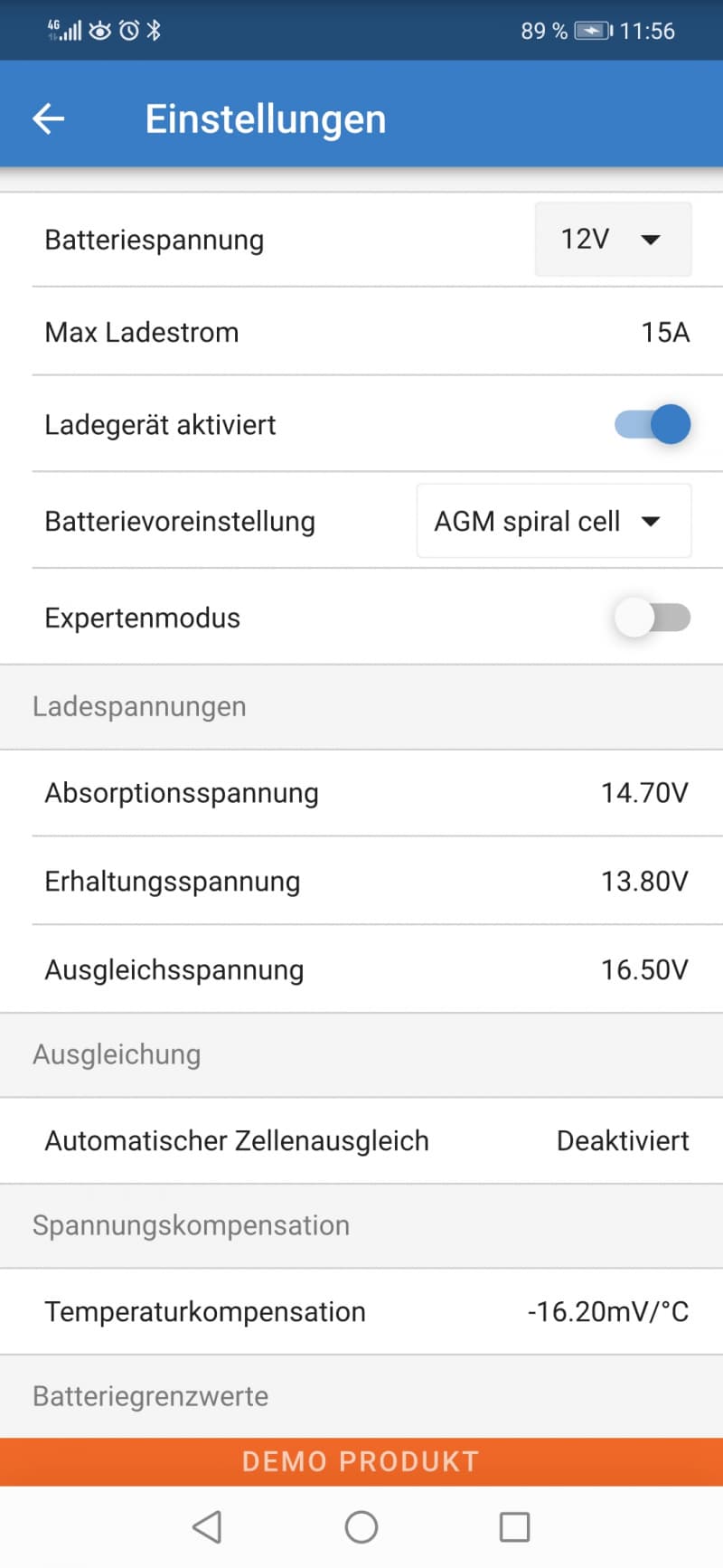Enable Expertenmodus
Screen dimensions: 723x1568
click(x=652, y=618)
